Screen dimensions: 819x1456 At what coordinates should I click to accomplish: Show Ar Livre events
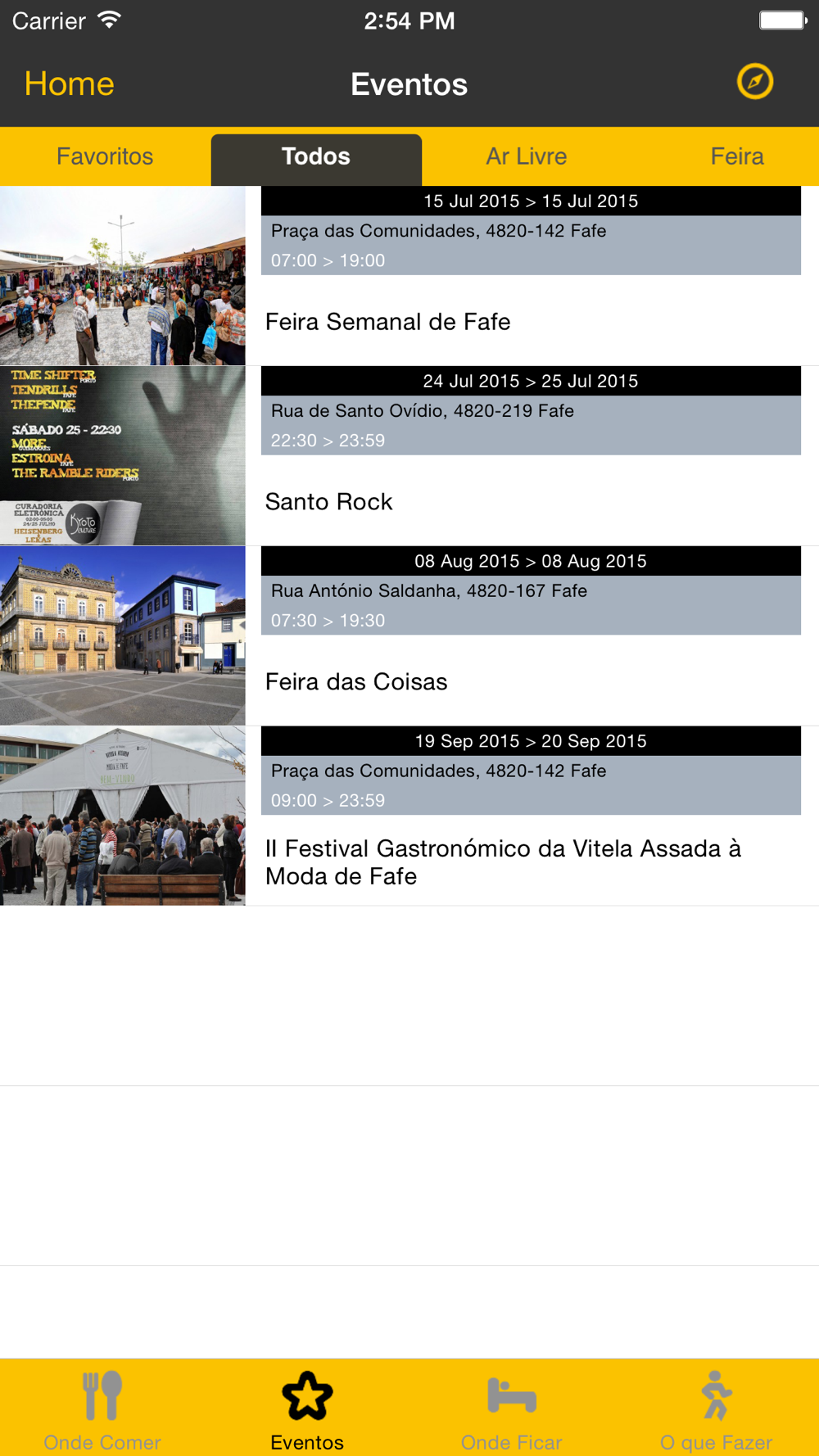(x=526, y=156)
